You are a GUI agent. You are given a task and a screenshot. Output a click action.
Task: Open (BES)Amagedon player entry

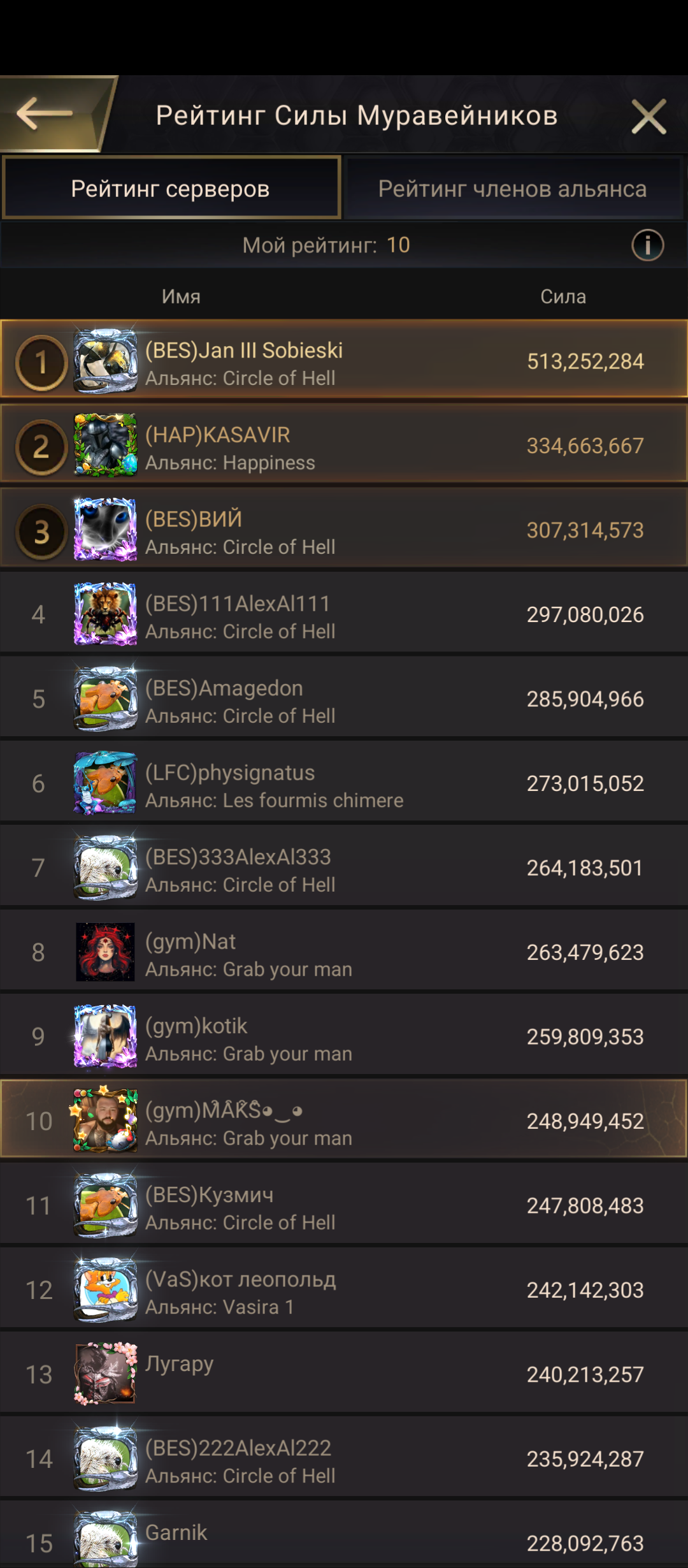344,699
